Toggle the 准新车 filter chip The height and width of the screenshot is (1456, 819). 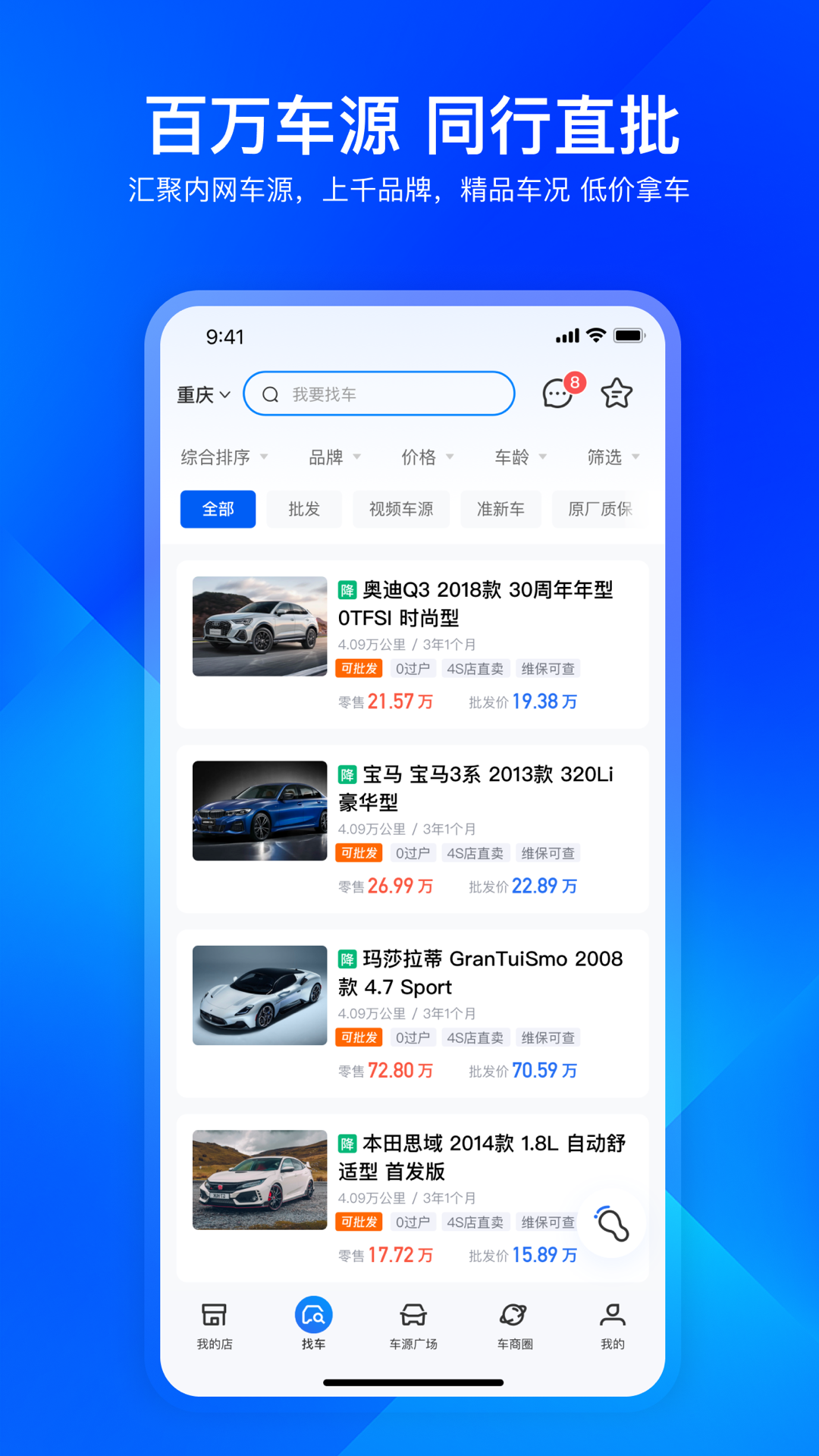click(500, 509)
